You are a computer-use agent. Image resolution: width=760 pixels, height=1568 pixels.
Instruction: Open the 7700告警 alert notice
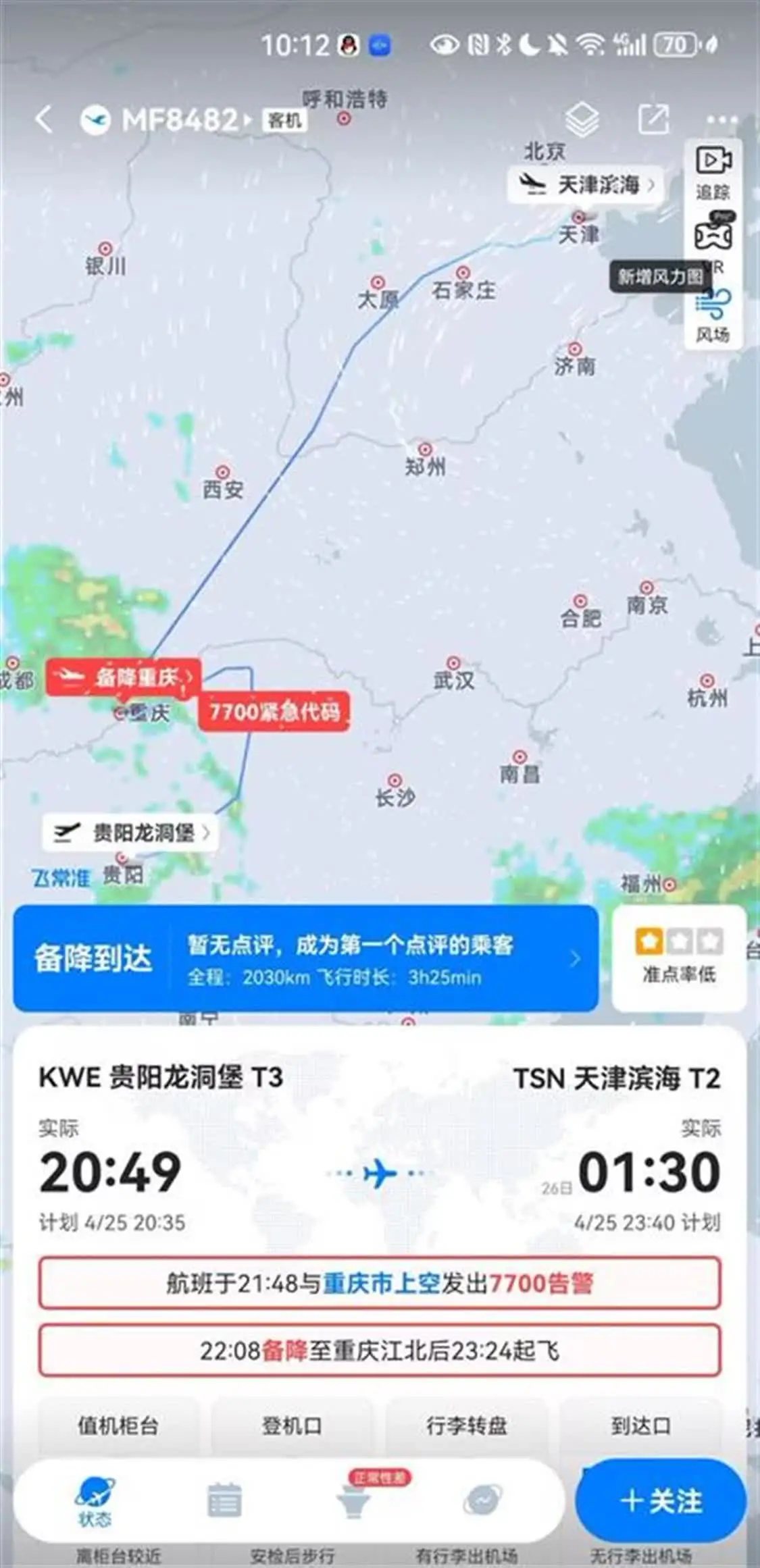pos(380,1282)
